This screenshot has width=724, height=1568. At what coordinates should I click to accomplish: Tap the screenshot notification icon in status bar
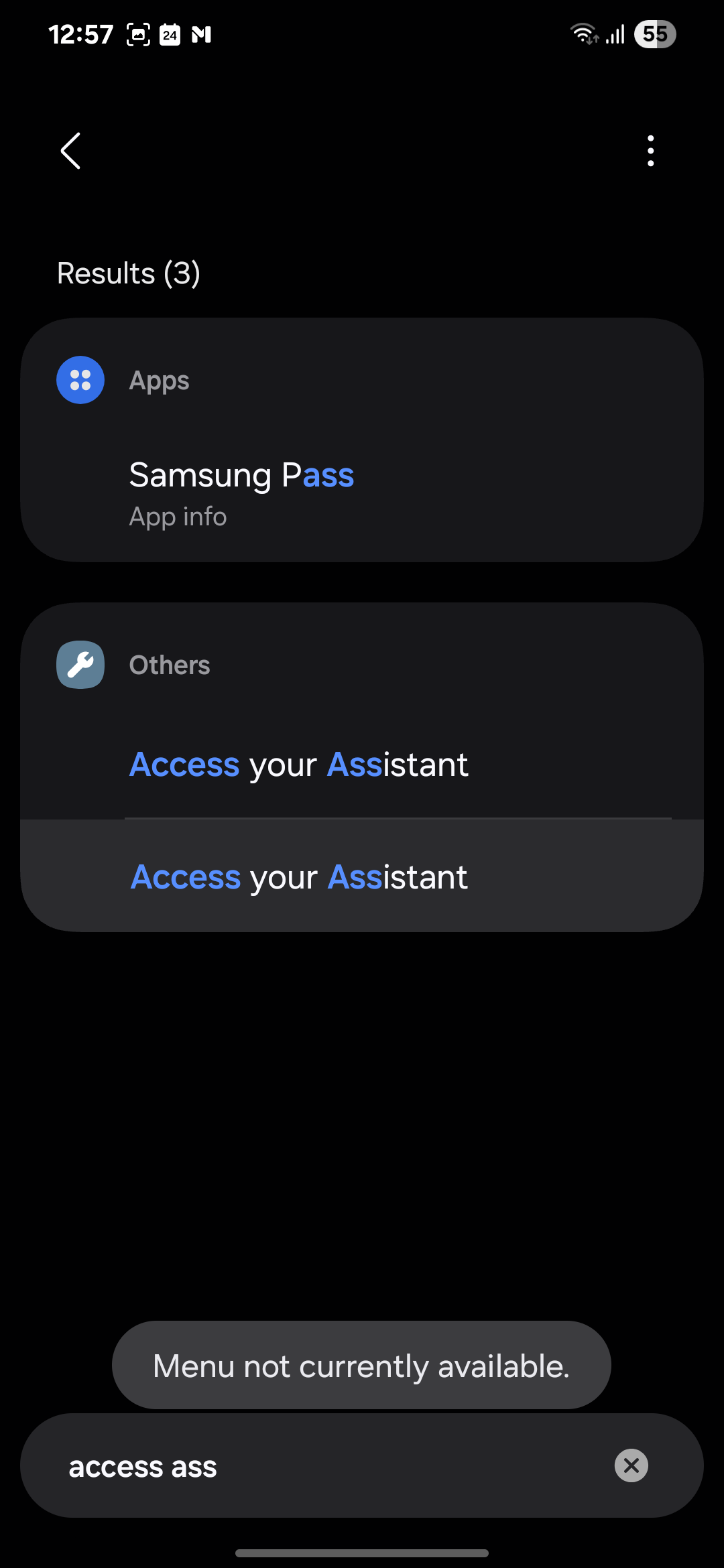[x=137, y=34]
